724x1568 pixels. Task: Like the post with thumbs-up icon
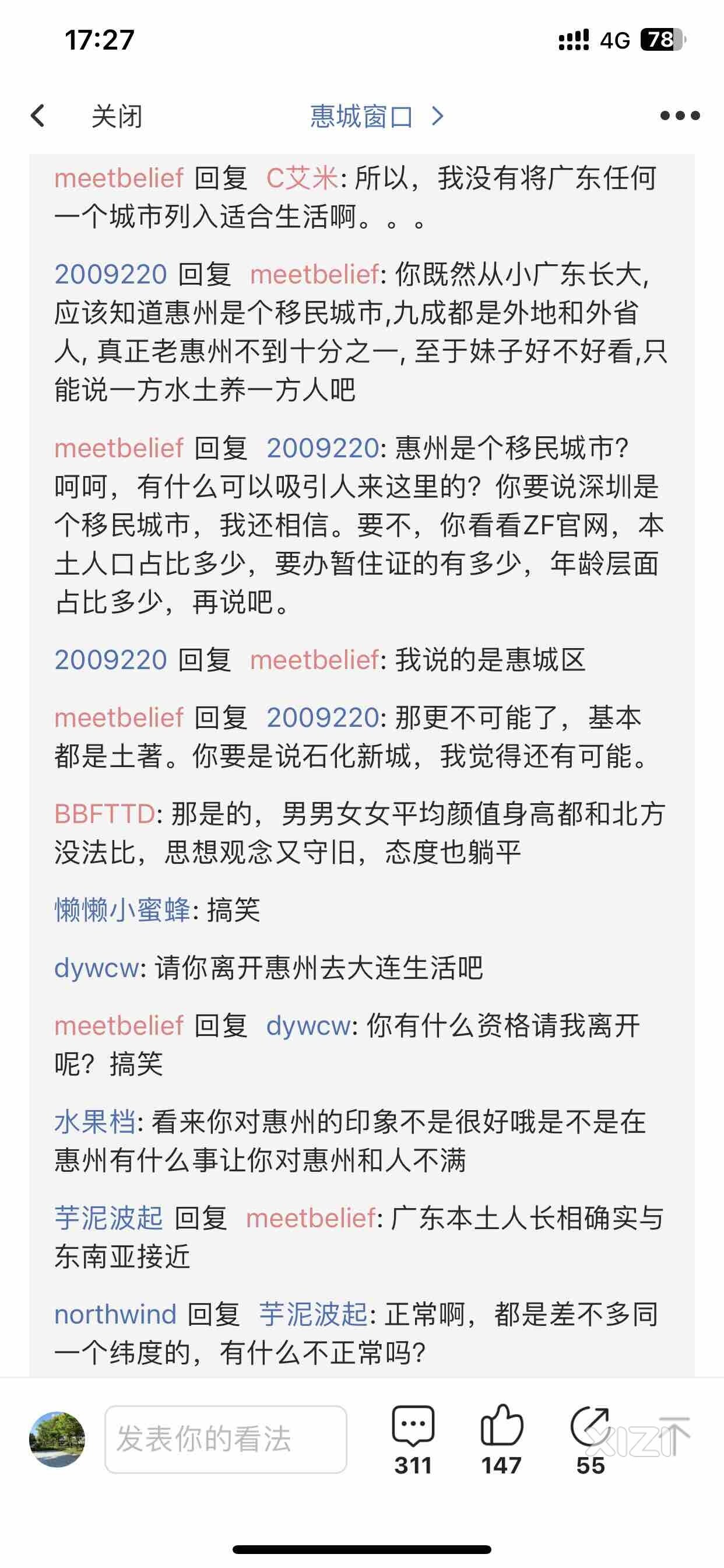pos(501,1426)
